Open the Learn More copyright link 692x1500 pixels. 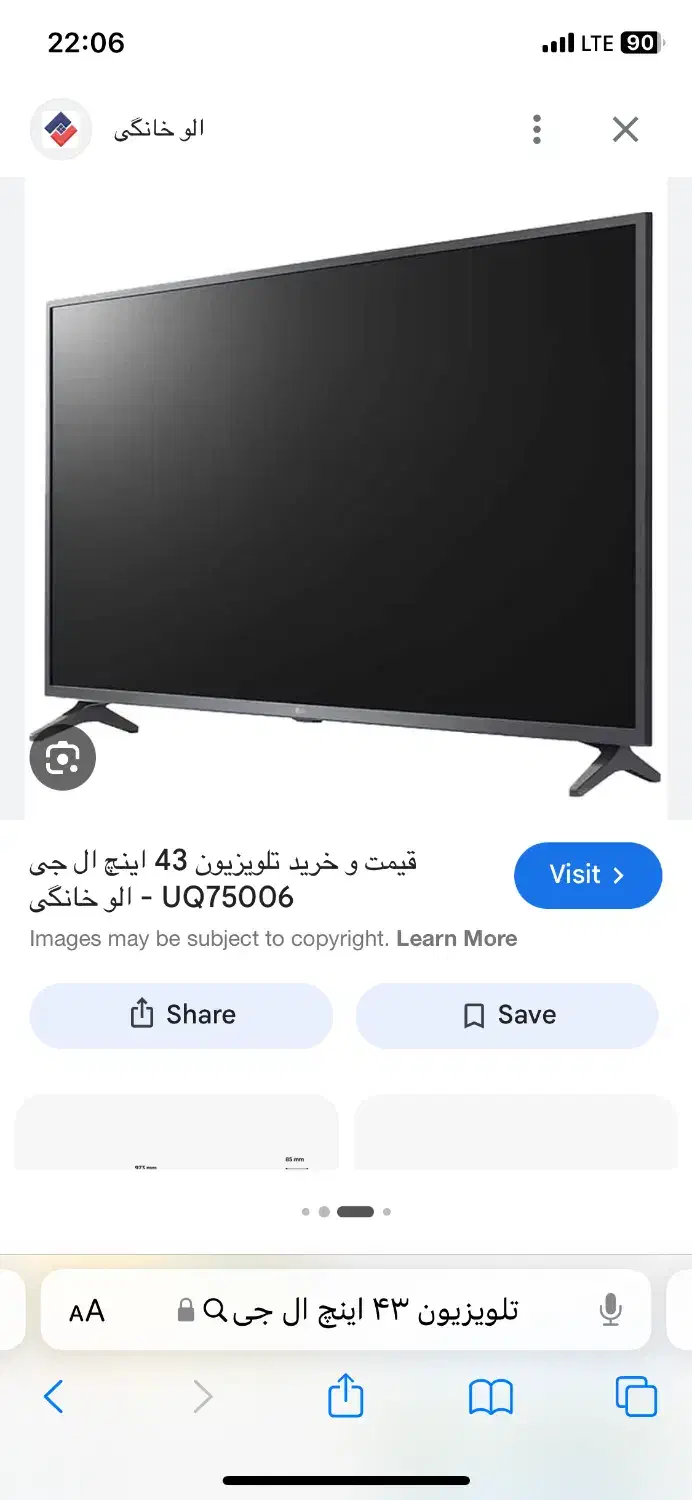[456, 939]
